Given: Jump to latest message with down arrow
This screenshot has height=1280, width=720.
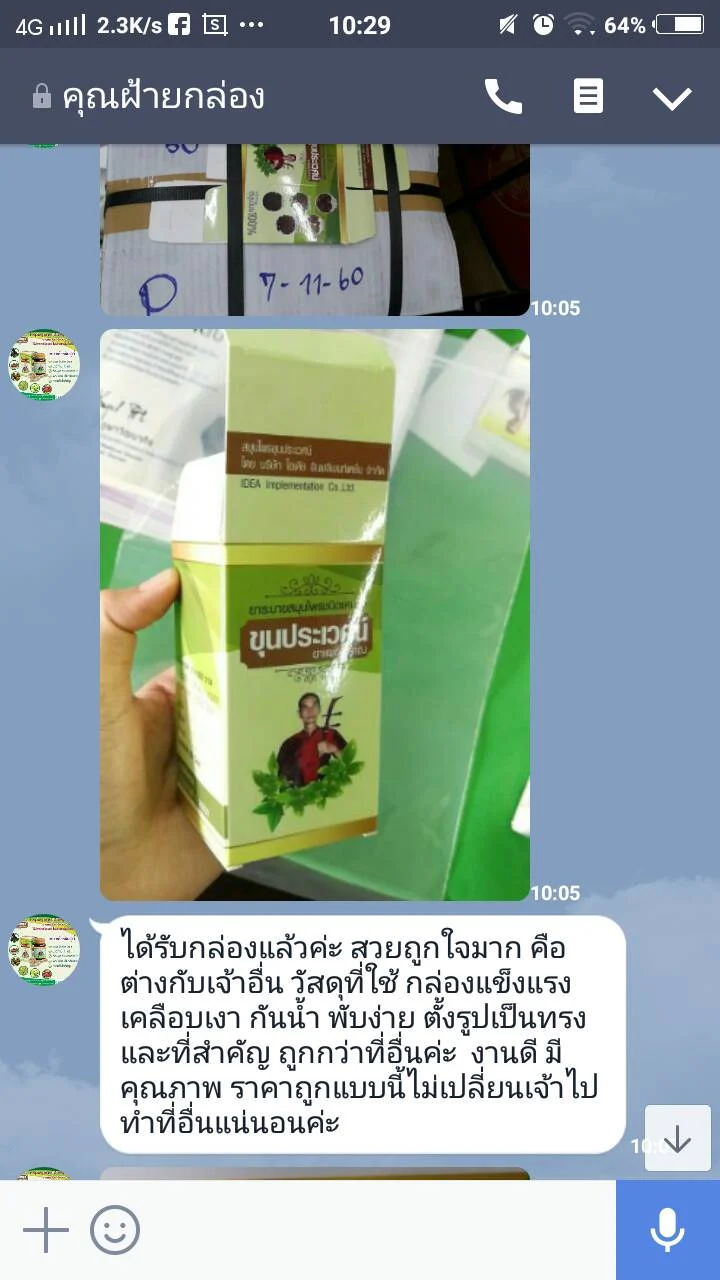Looking at the screenshot, I should (x=678, y=1138).
